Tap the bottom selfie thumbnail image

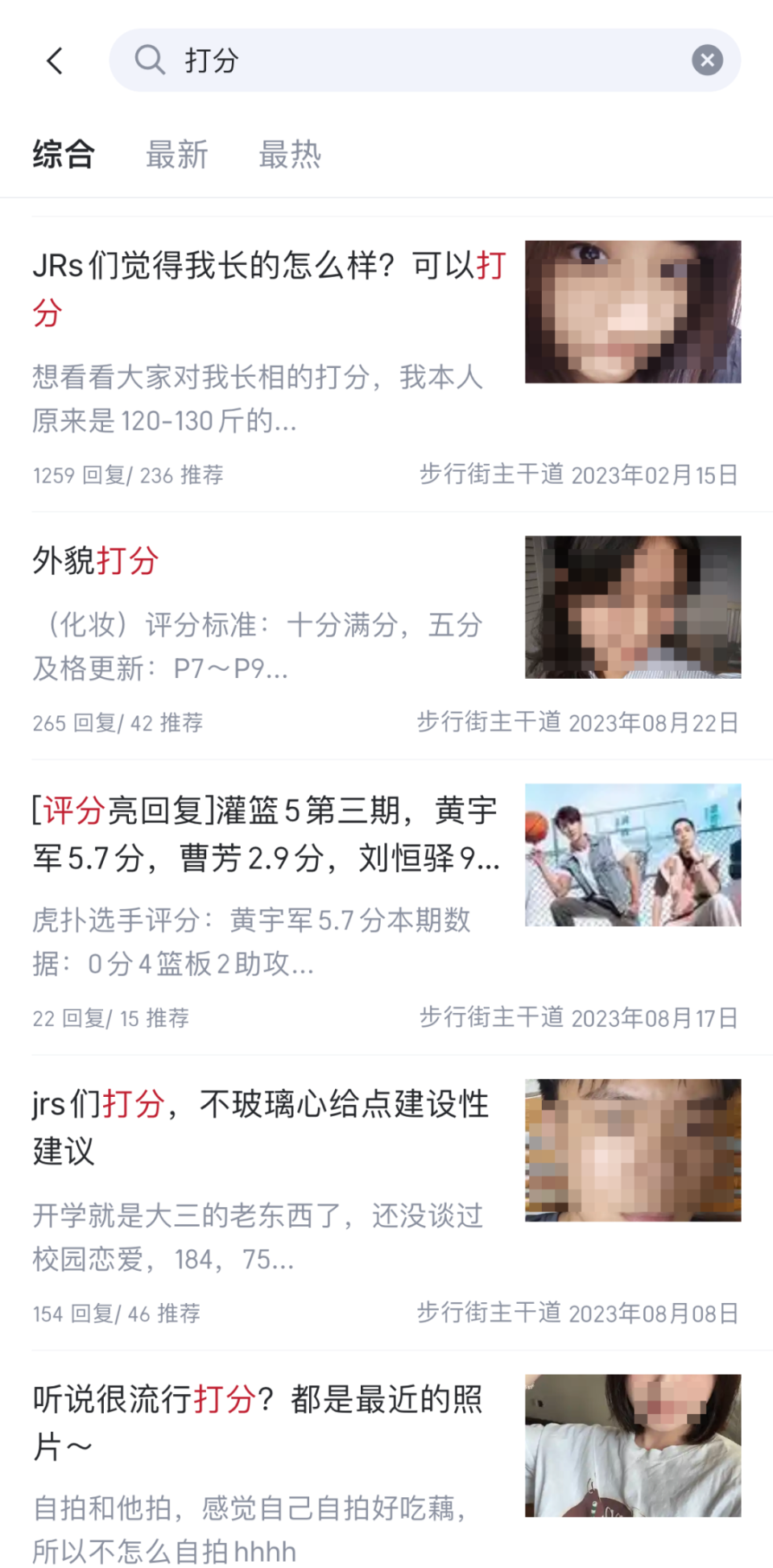point(633,1442)
